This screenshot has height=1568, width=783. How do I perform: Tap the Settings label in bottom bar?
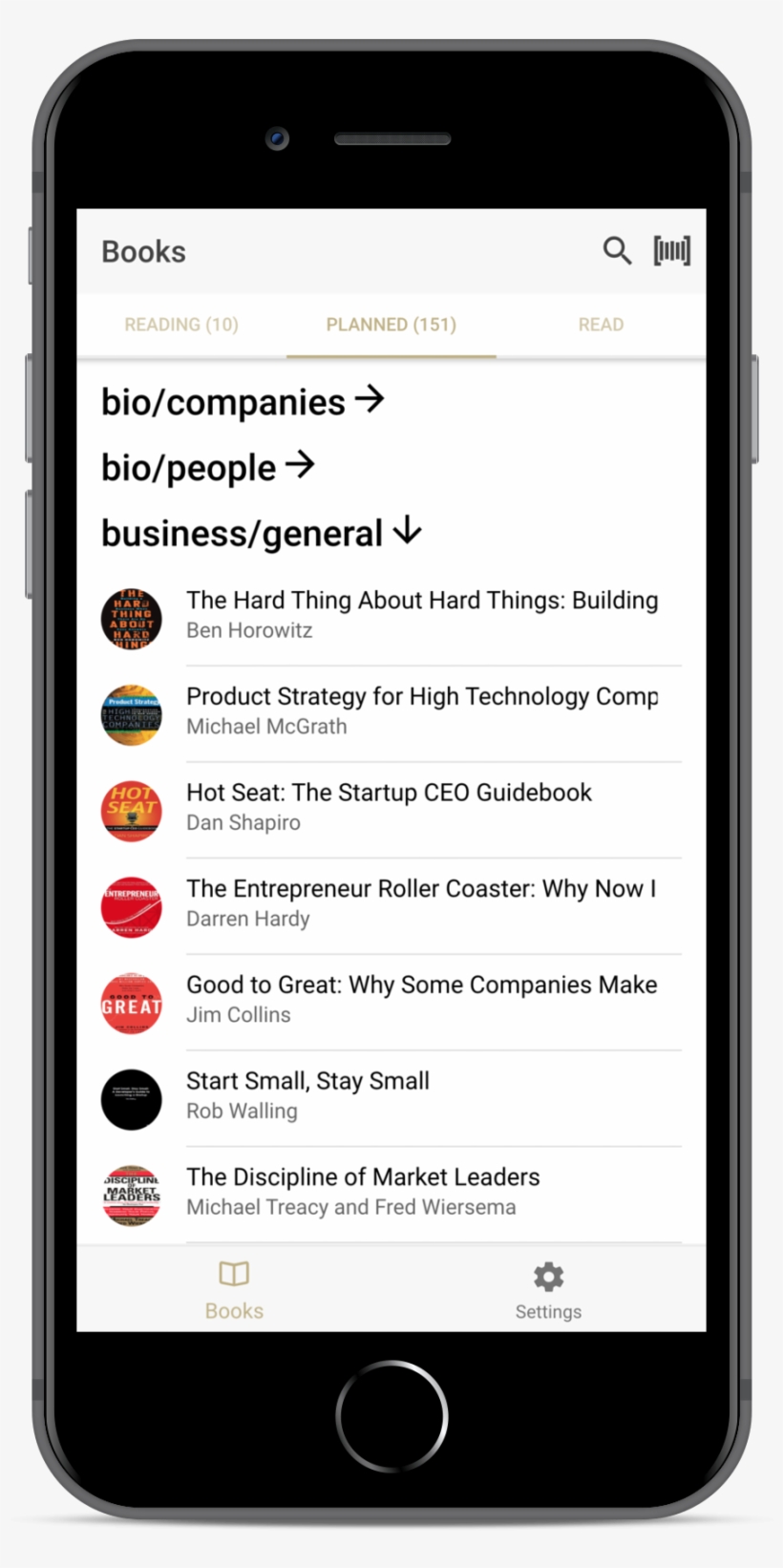click(x=547, y=1311)
